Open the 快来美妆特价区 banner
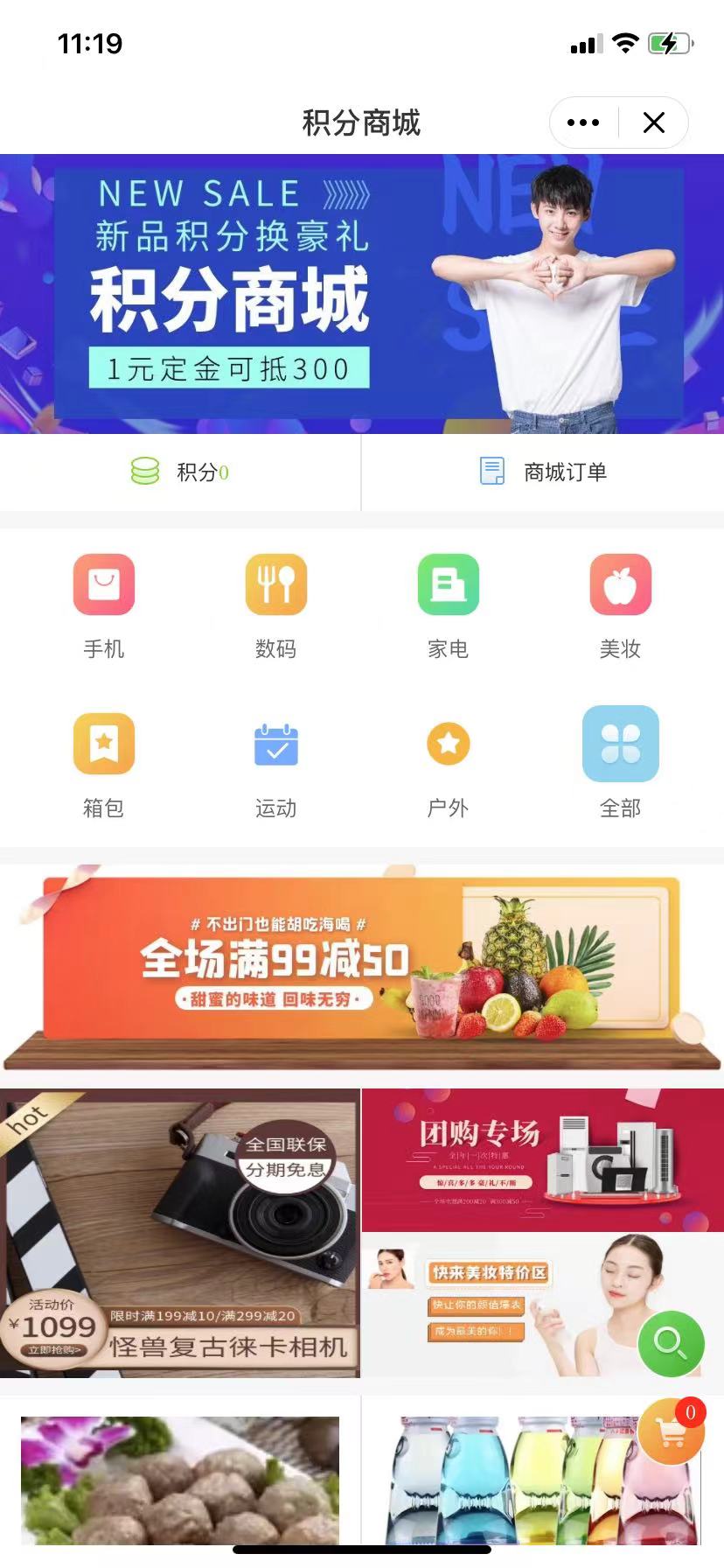 543,1305
